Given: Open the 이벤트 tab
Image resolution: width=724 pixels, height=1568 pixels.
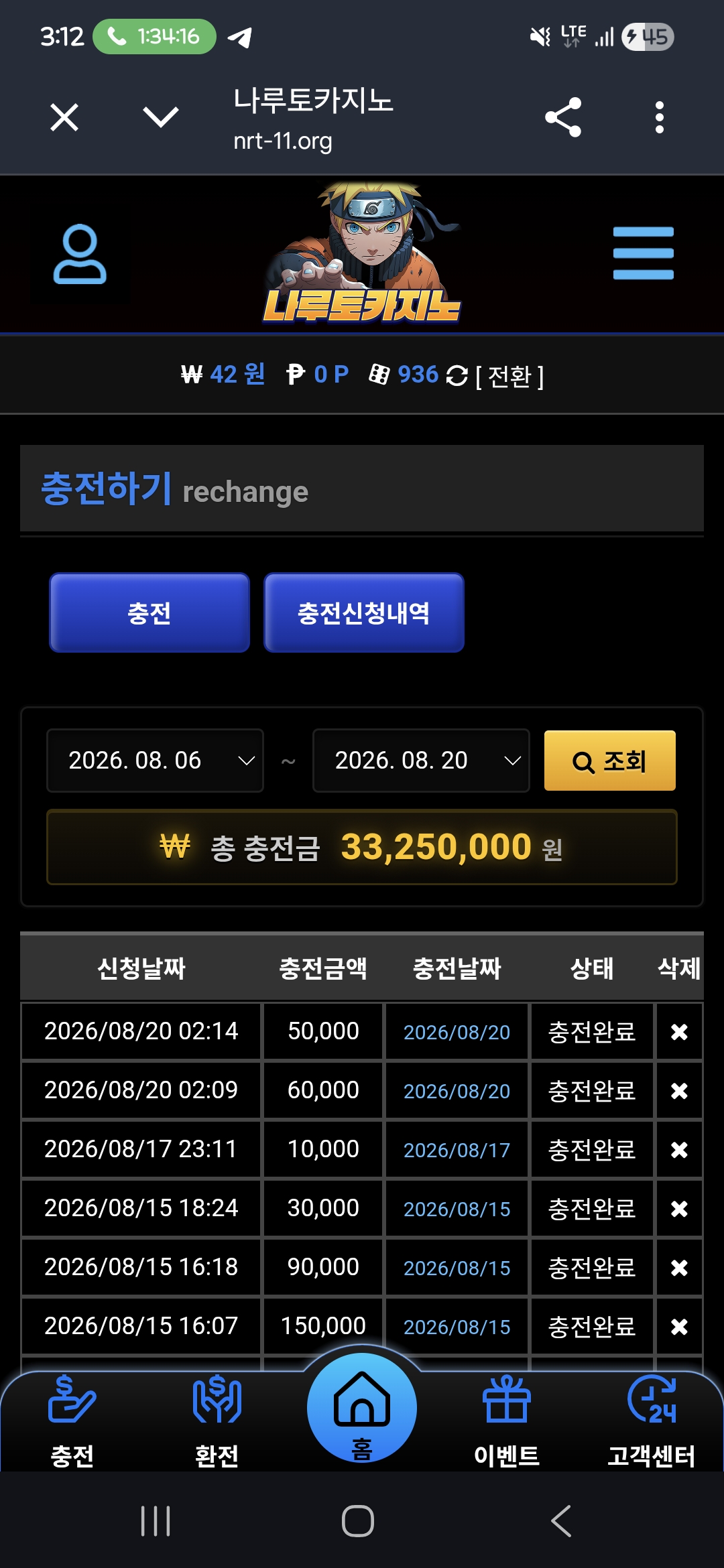Looking at the screenshot, I should [x=507, y=1421].
